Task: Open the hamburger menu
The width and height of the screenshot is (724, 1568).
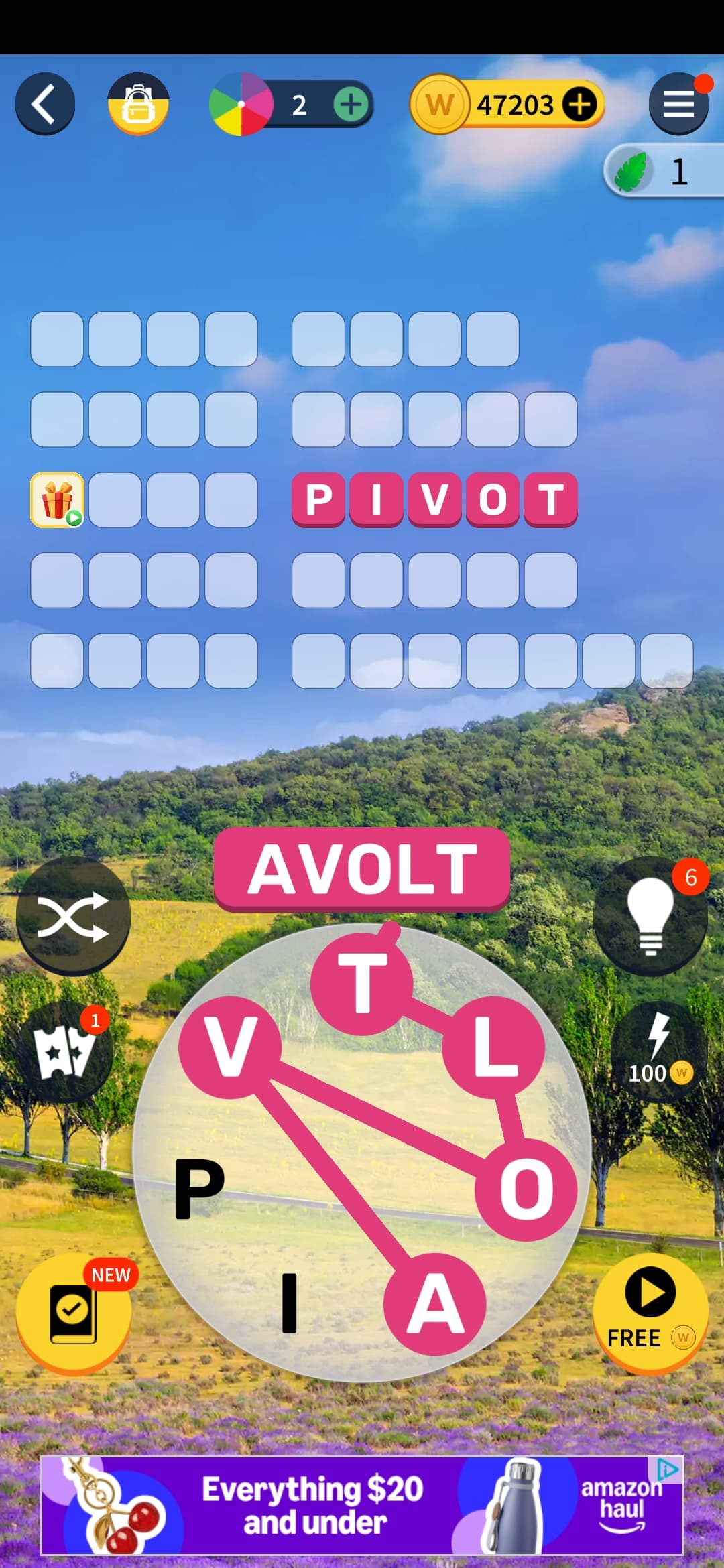Action: [678, 105]
